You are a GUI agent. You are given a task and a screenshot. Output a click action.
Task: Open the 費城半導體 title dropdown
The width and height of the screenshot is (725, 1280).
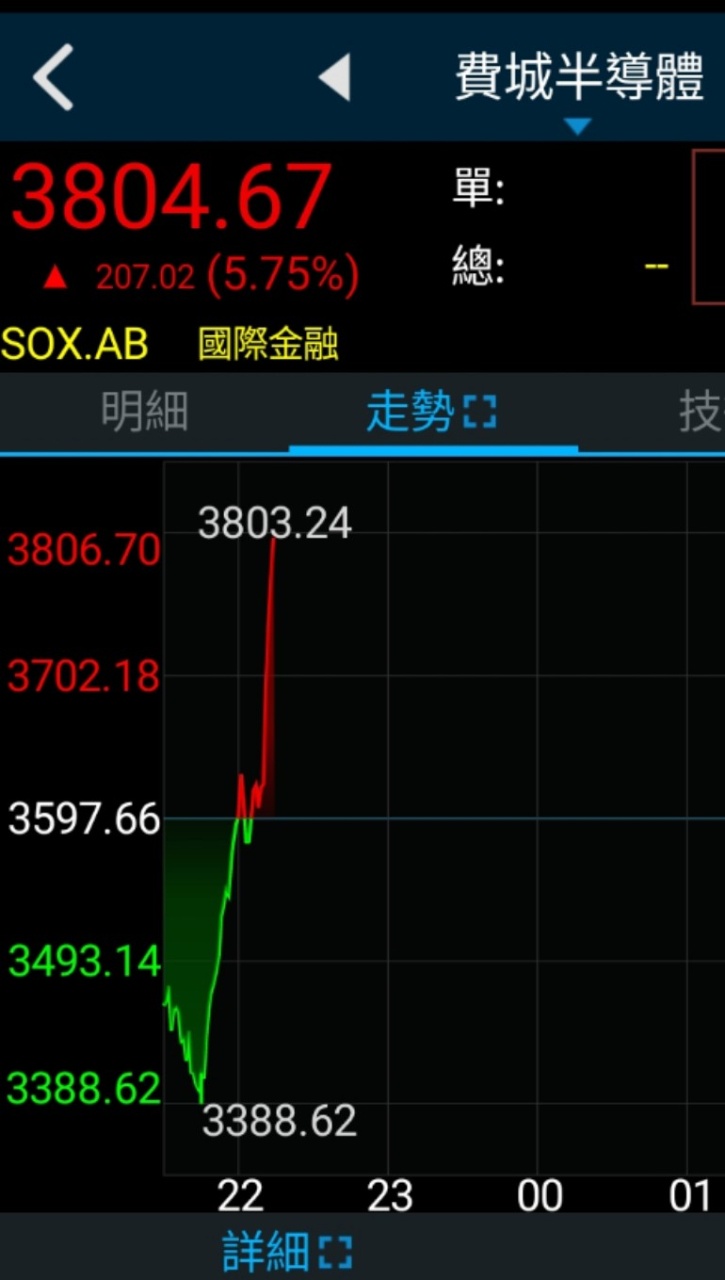click(x=578, y=85)
